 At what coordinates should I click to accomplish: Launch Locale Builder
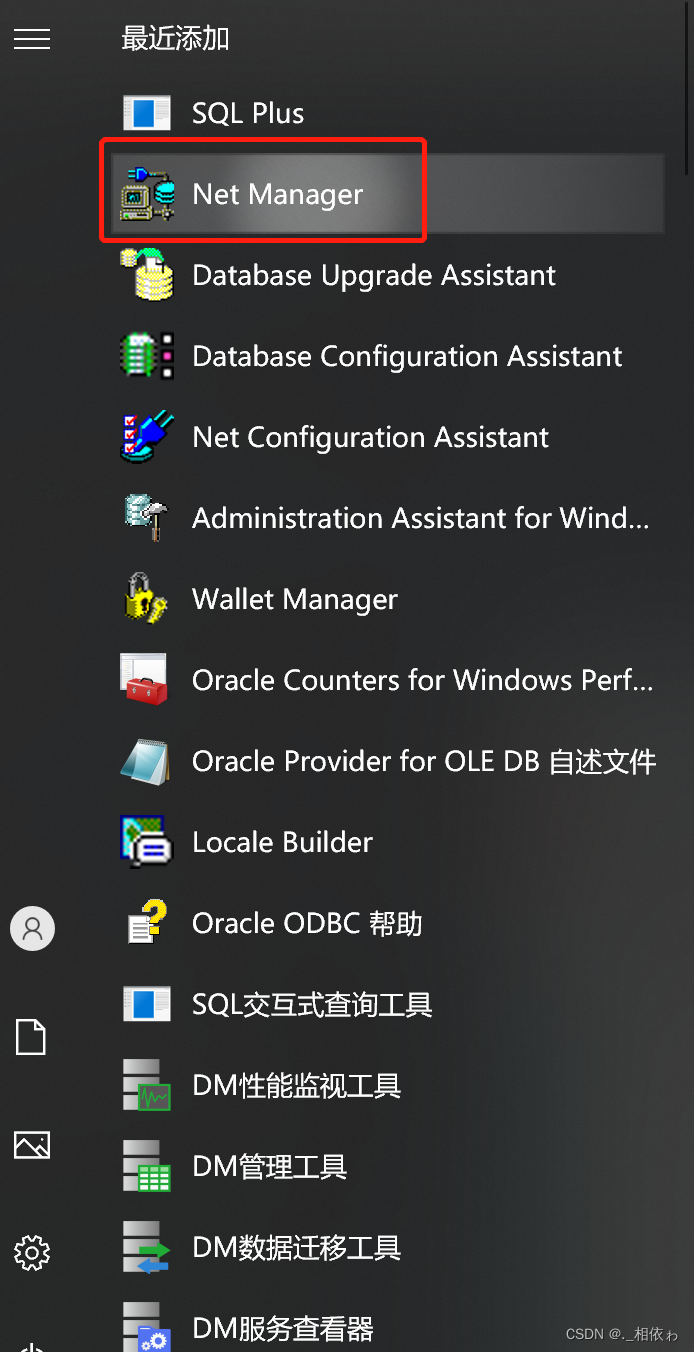[x=282, y=842]
